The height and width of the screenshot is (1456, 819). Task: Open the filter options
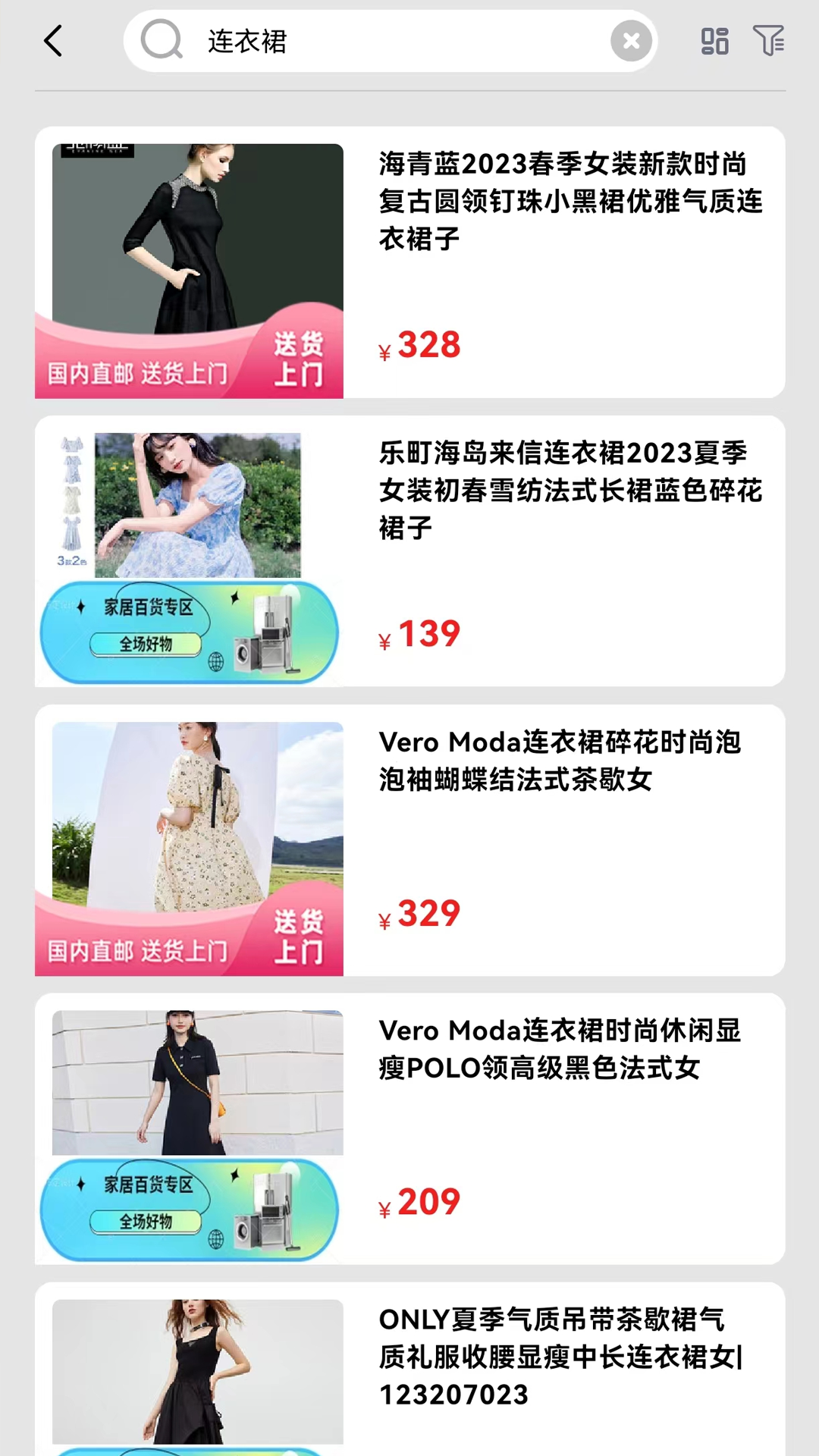[x=768, y=41]
